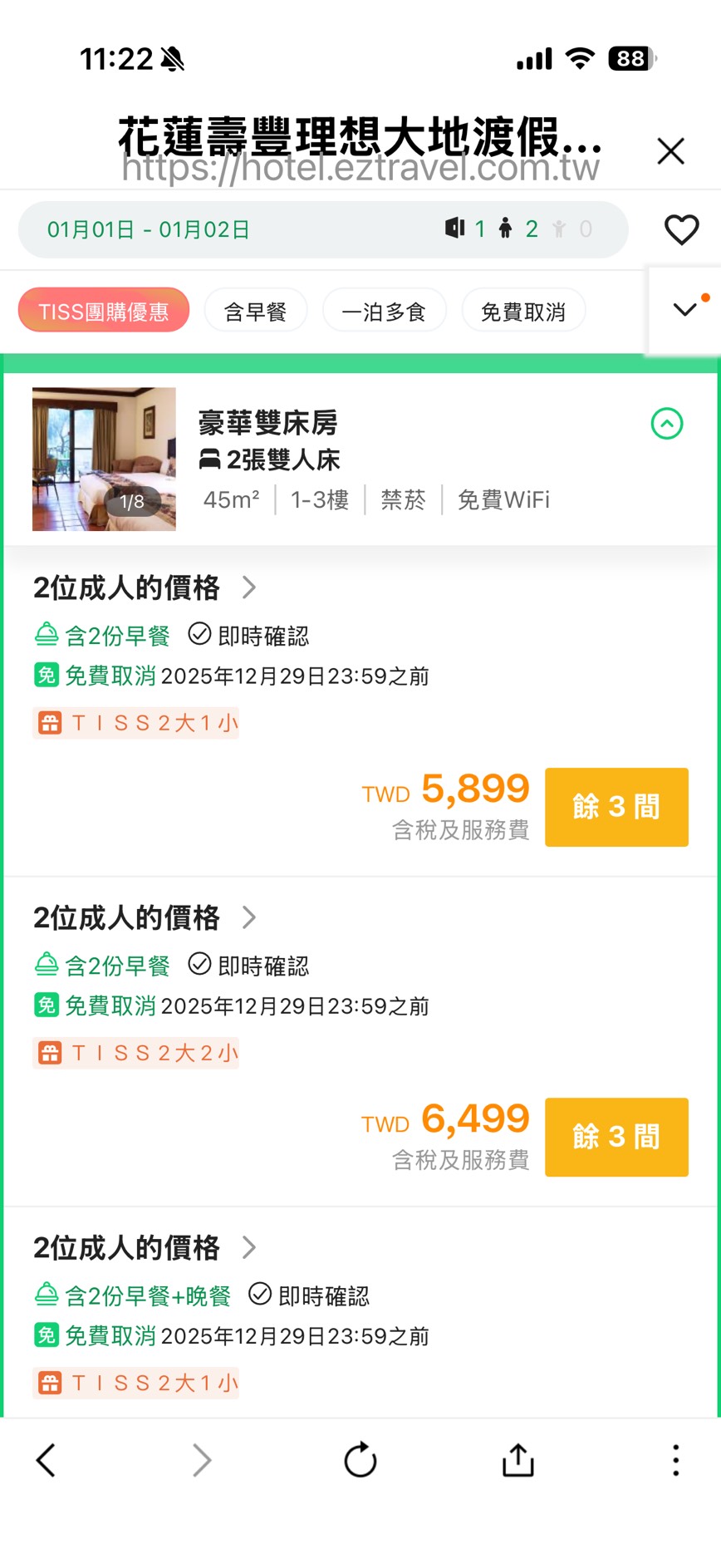Expand the first 2位成人的價格 details

pos(248,587)
